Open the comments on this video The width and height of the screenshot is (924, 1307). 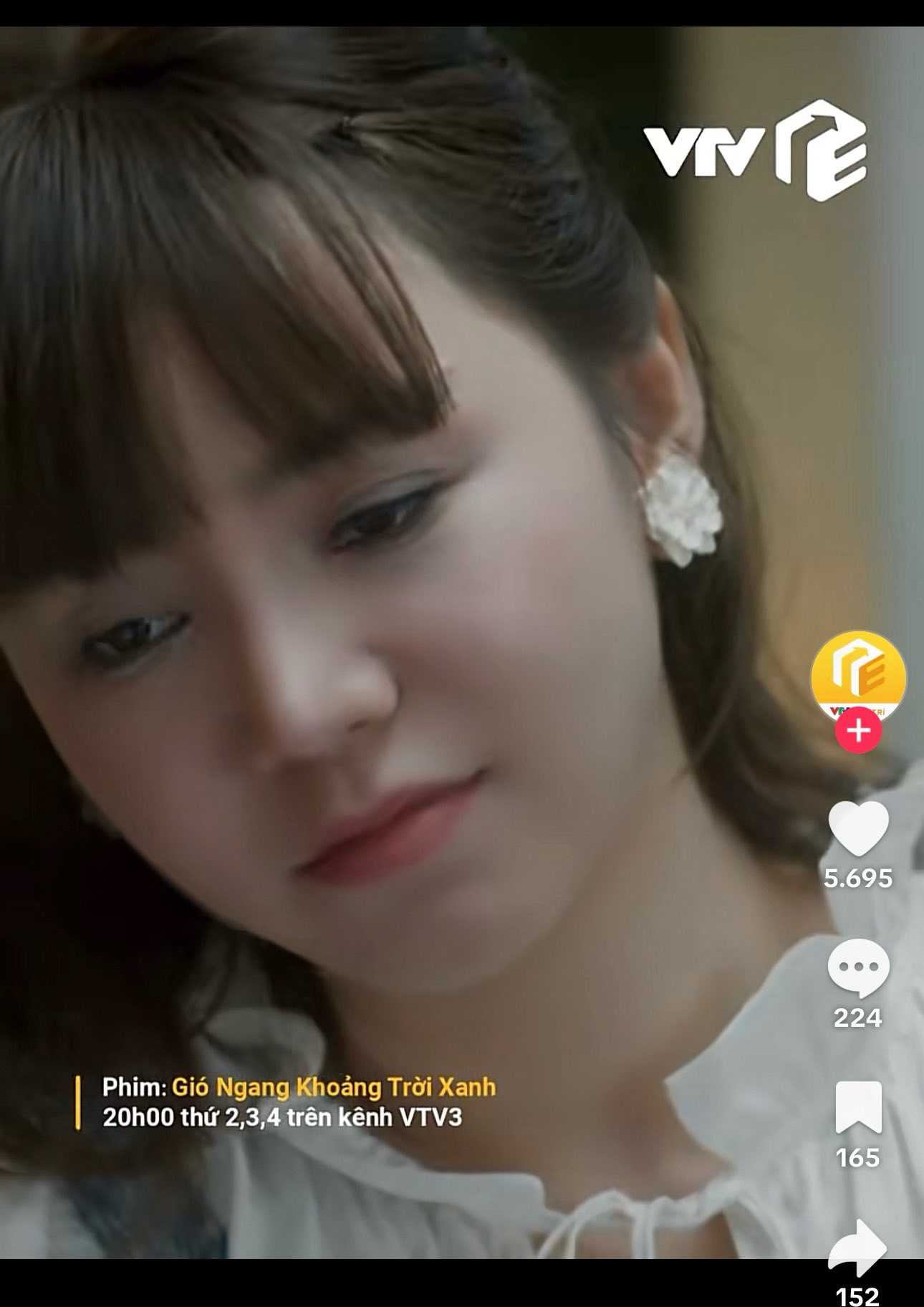tap(858, 968)
